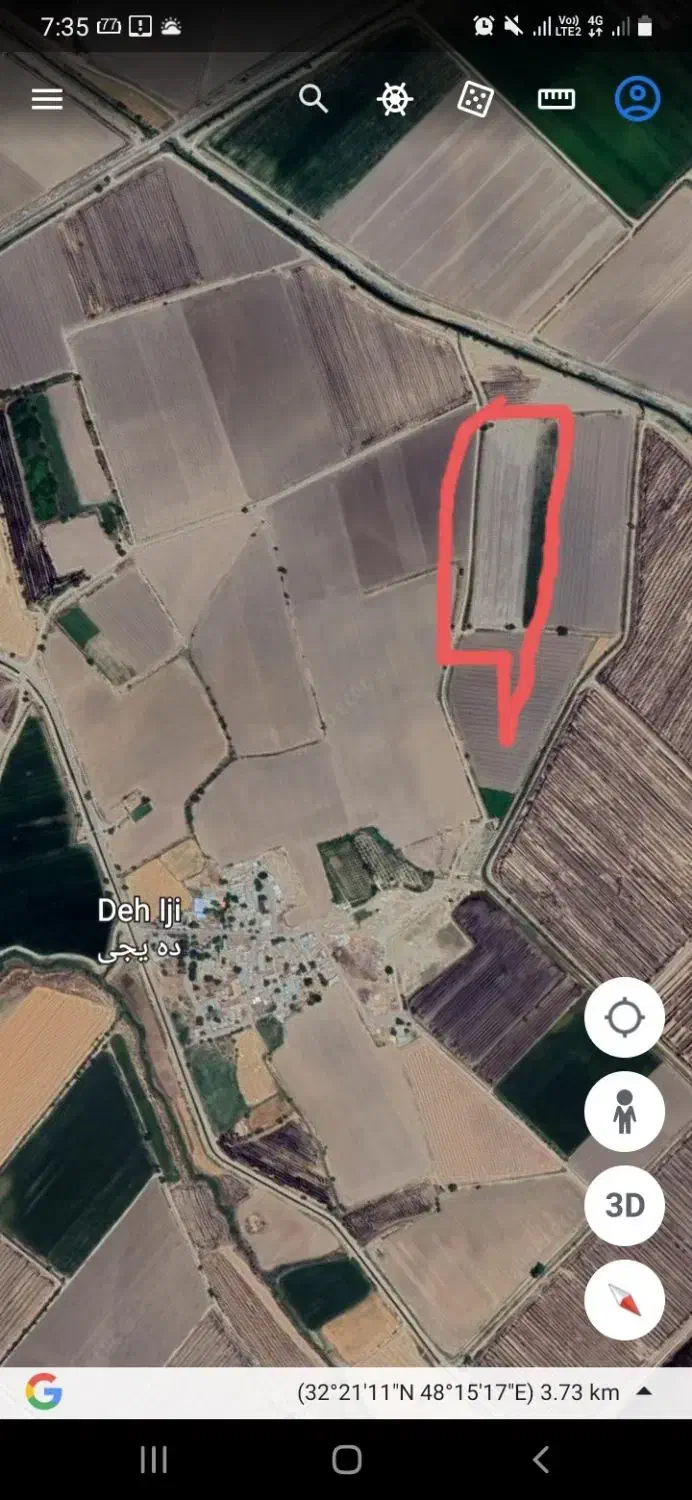The height and width of the screenshot is (1500, 692).
Task: Search for a place
Action: (313, 99)
